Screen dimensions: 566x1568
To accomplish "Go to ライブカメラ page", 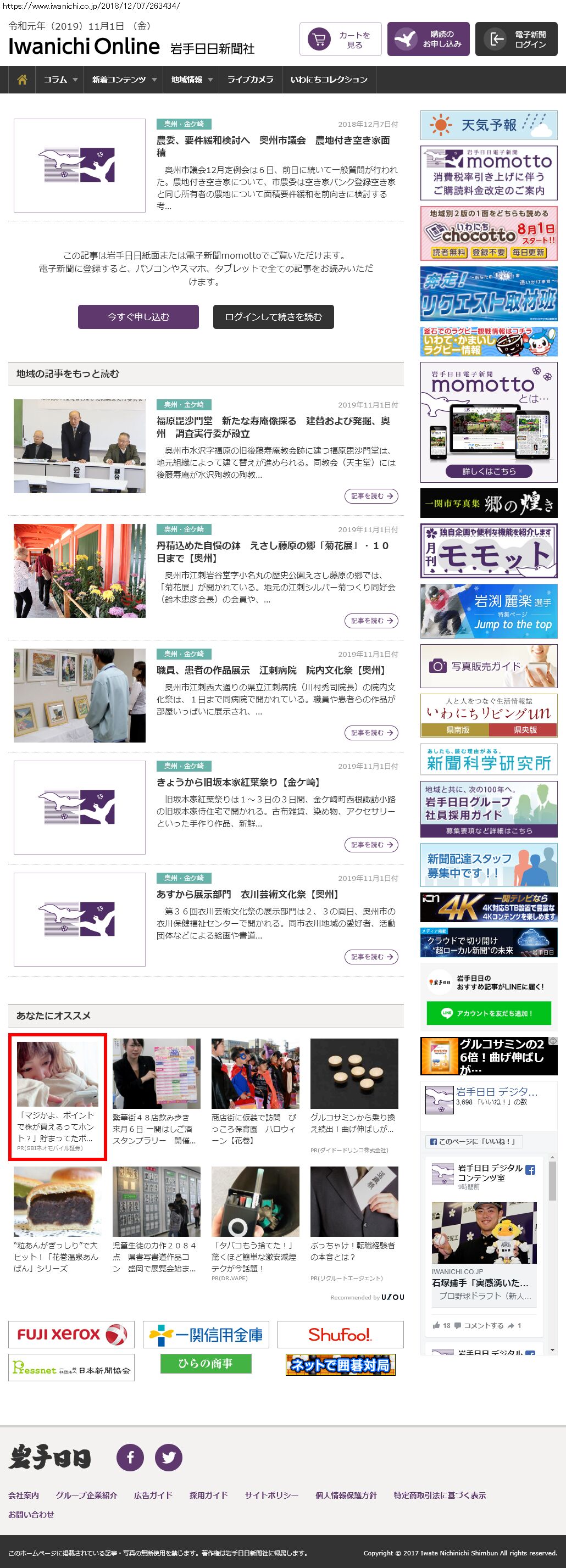I will tap(250, 80).
